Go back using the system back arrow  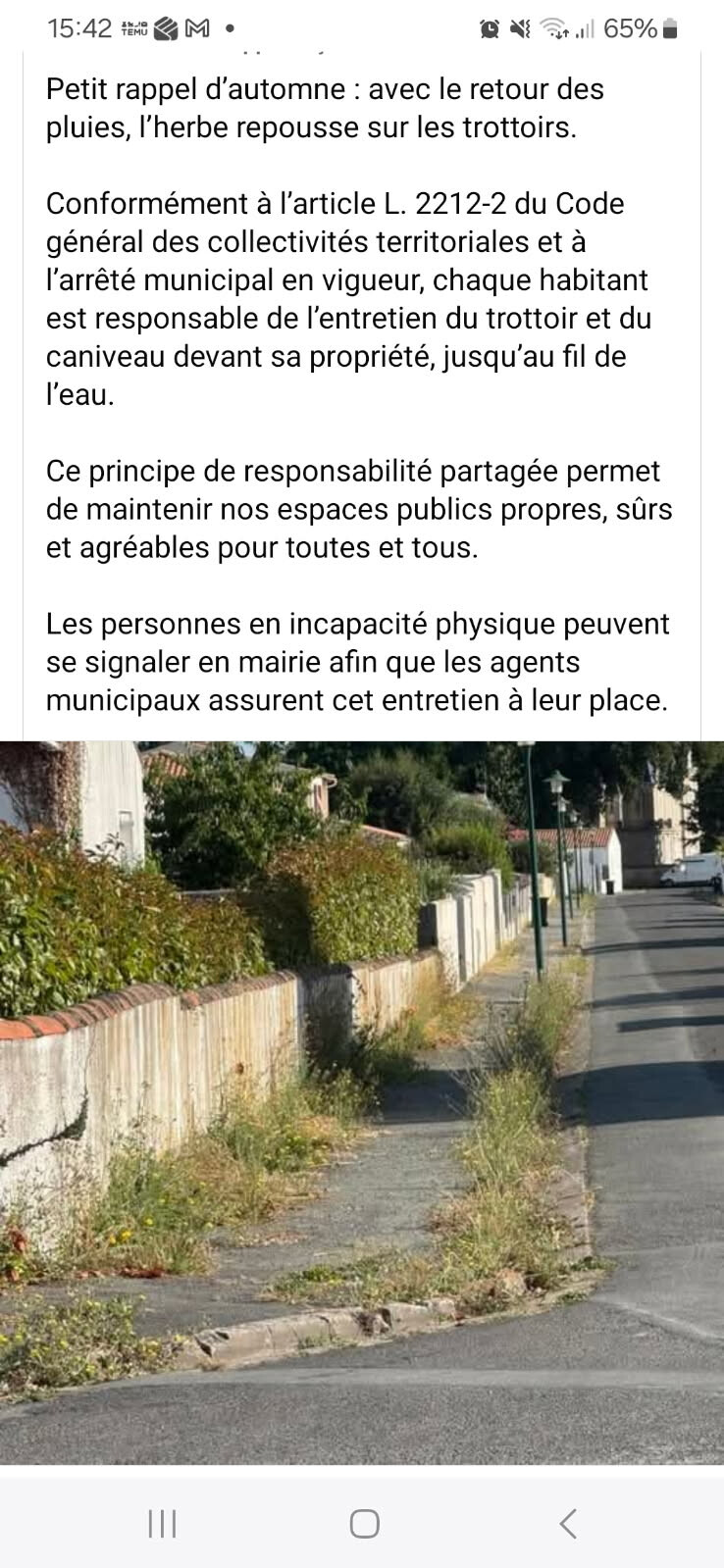point(568,1523)
